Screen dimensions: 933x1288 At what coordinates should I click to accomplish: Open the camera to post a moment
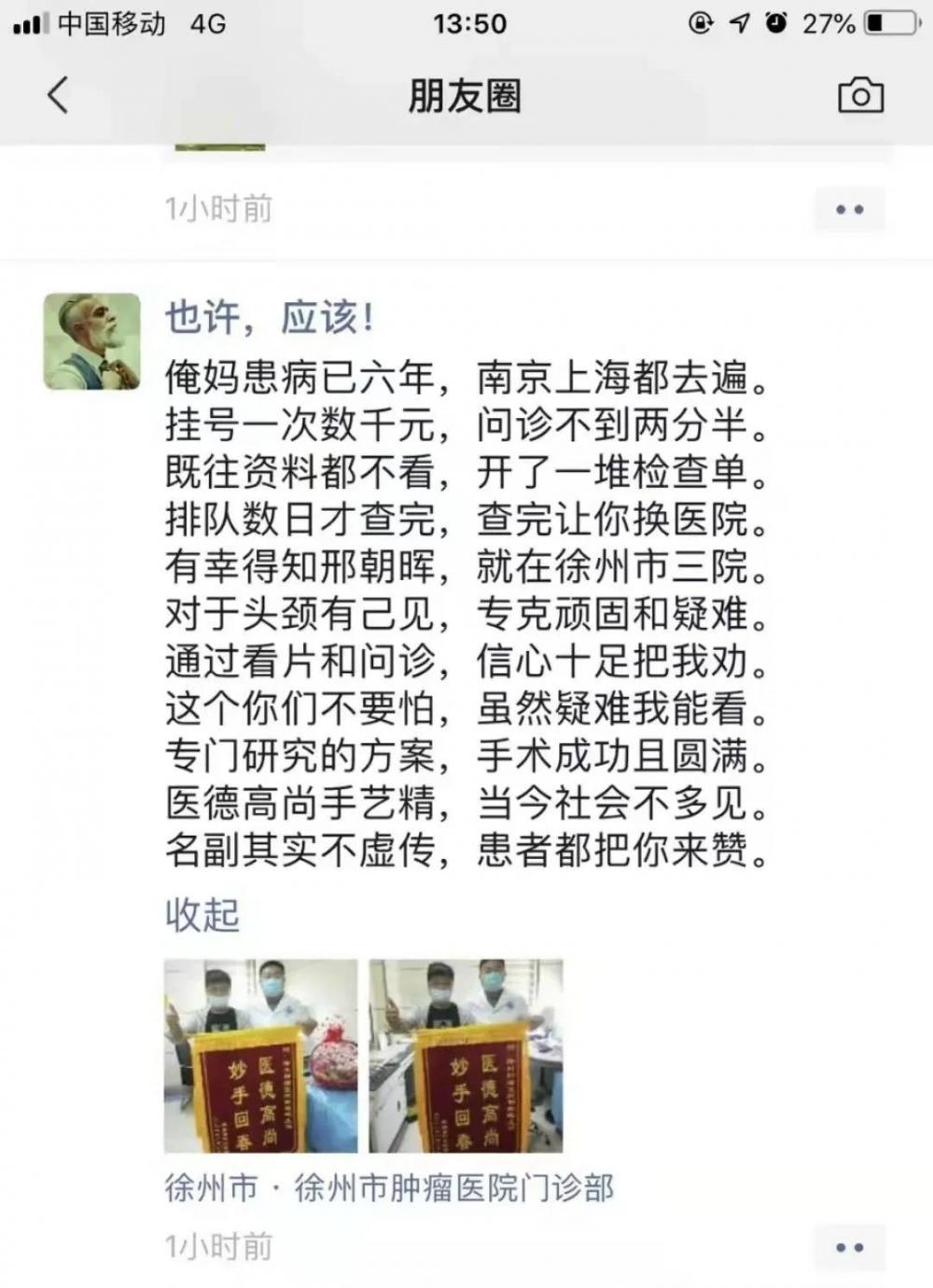(x=860, y=96)
